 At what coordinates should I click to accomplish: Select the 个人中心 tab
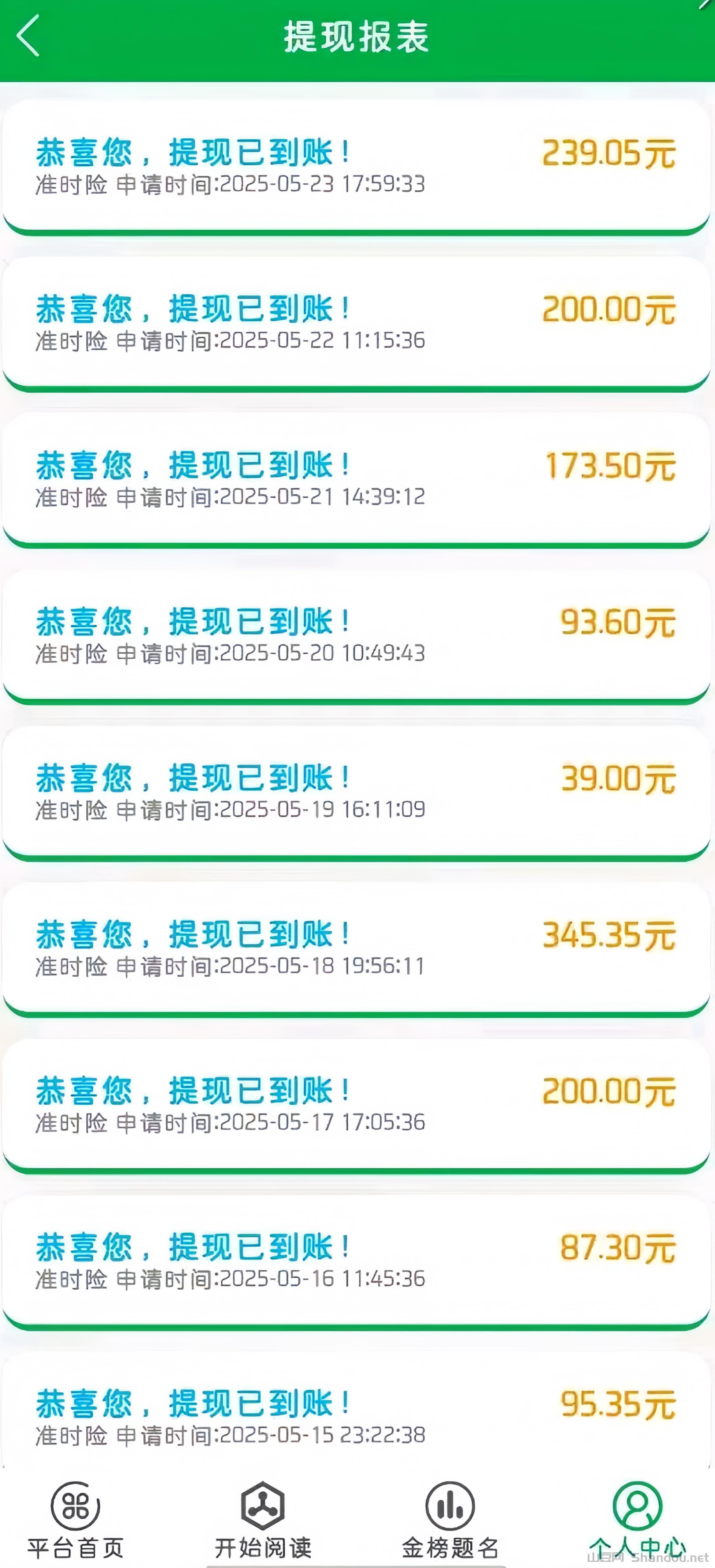(x=637, y=1519)
